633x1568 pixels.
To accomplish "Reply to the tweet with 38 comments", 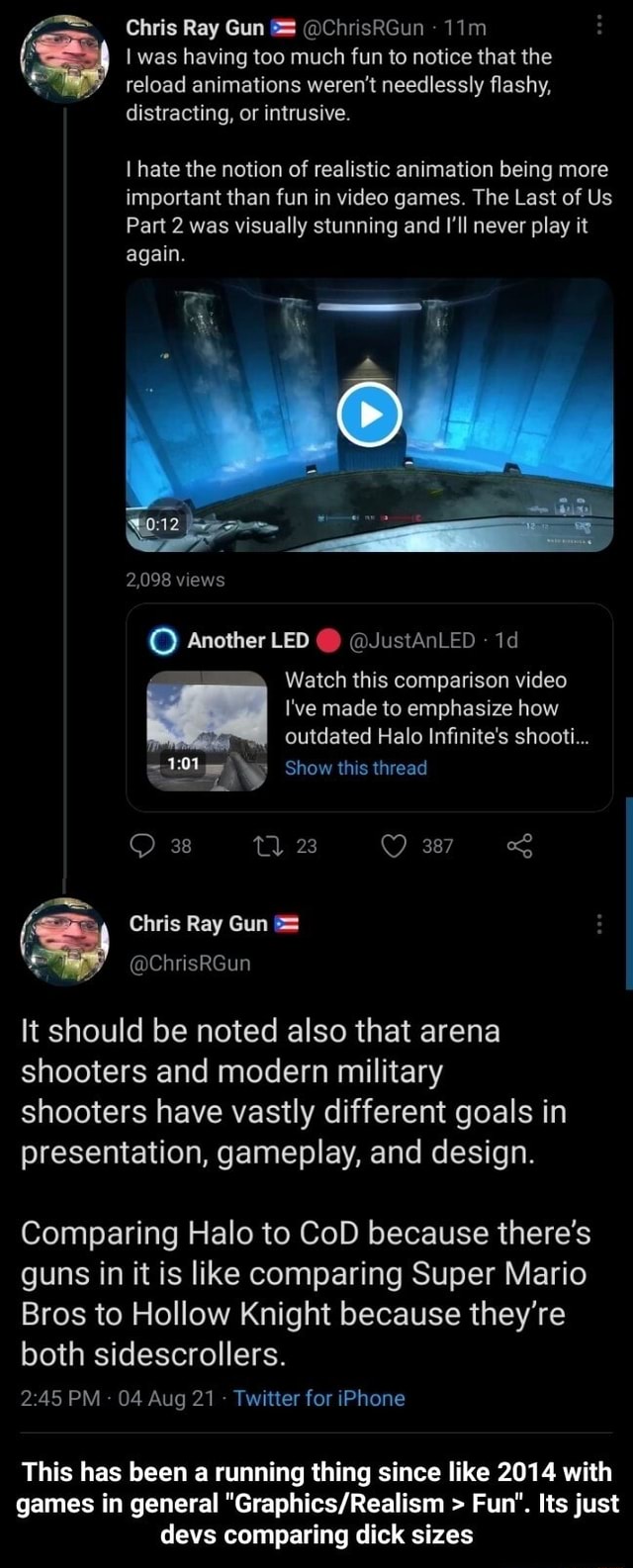I will [145, 846].
